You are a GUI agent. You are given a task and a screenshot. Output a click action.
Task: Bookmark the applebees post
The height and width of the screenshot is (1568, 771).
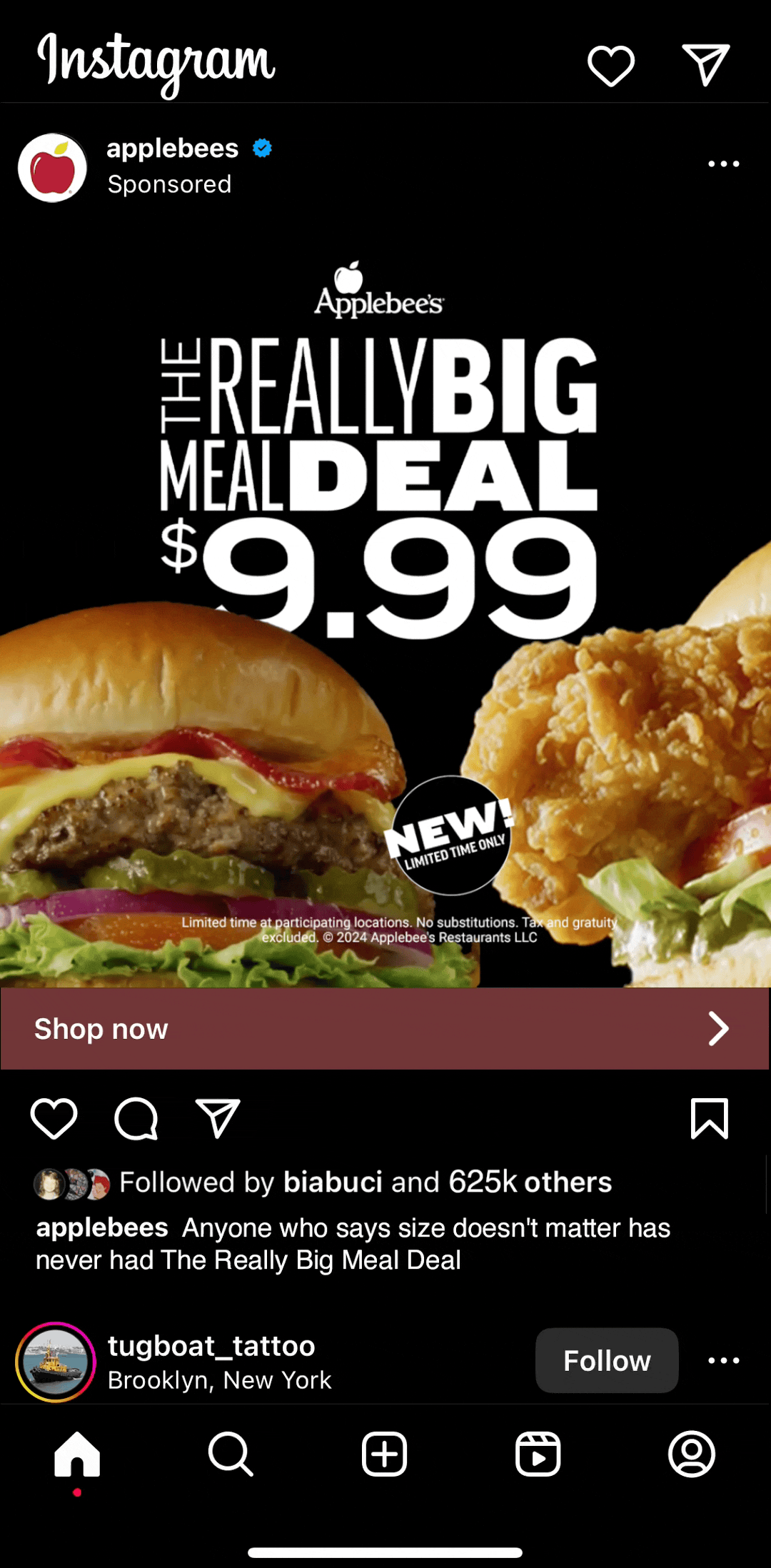click(709, 1118)
